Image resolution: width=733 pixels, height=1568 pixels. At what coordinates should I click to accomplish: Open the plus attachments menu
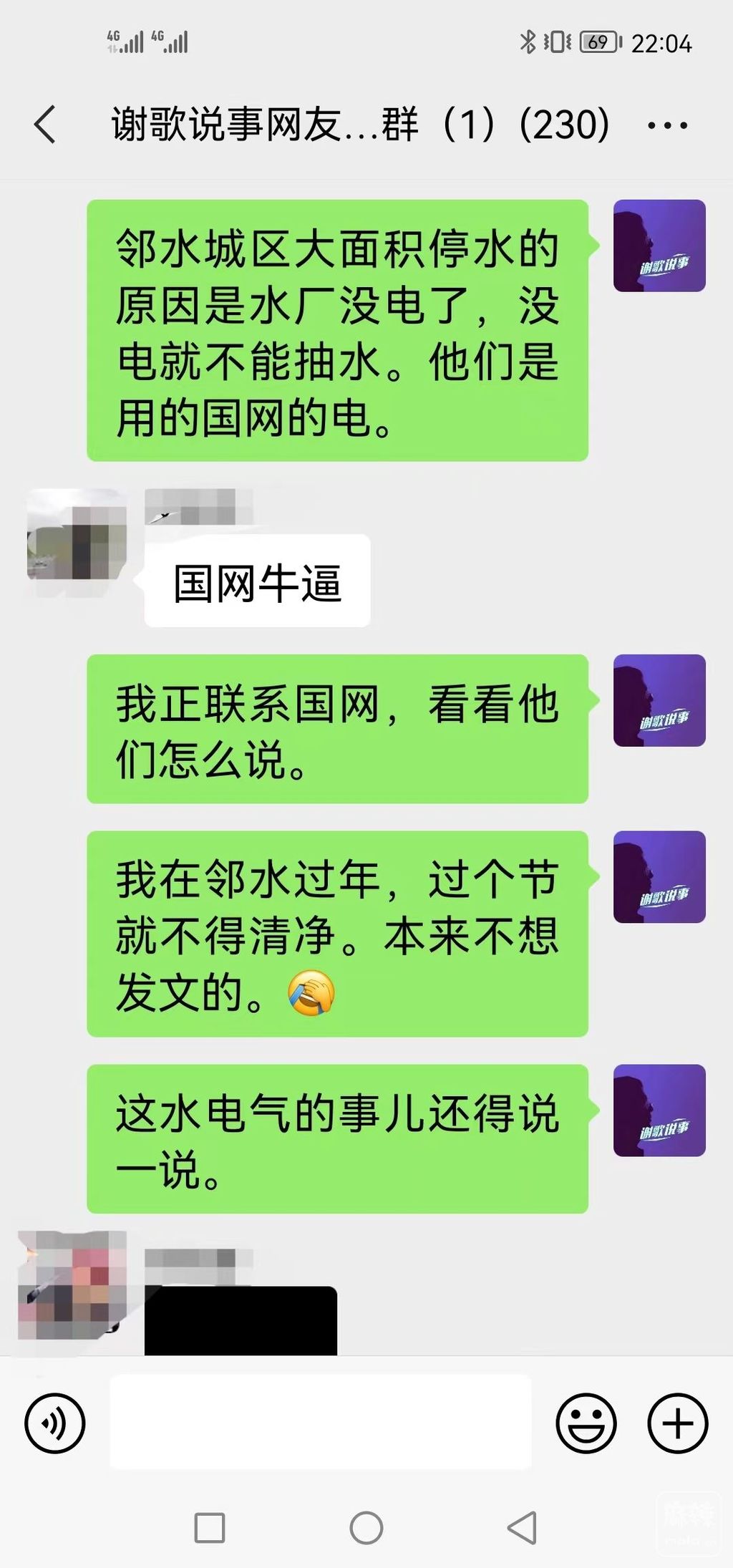(677, 1423)
